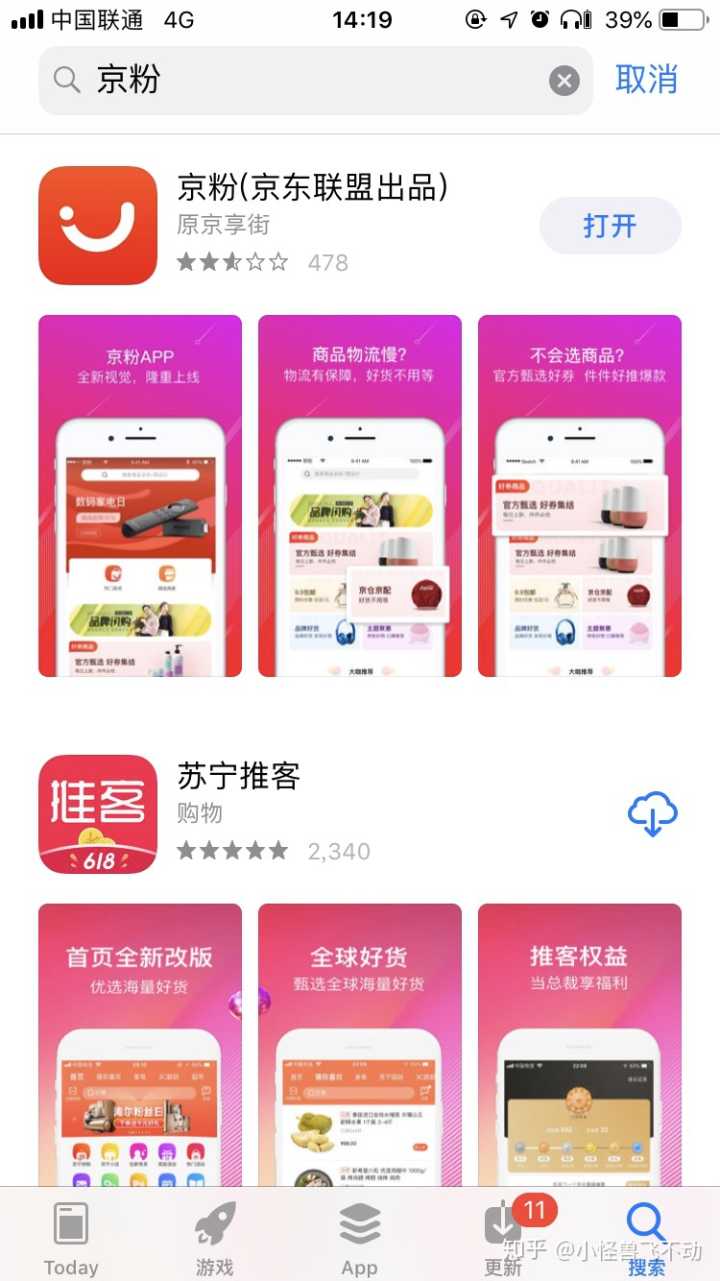Open the 更新 tab with 11 updates
Viewport: 720px width, 1281px height.
coord(504,1238)
